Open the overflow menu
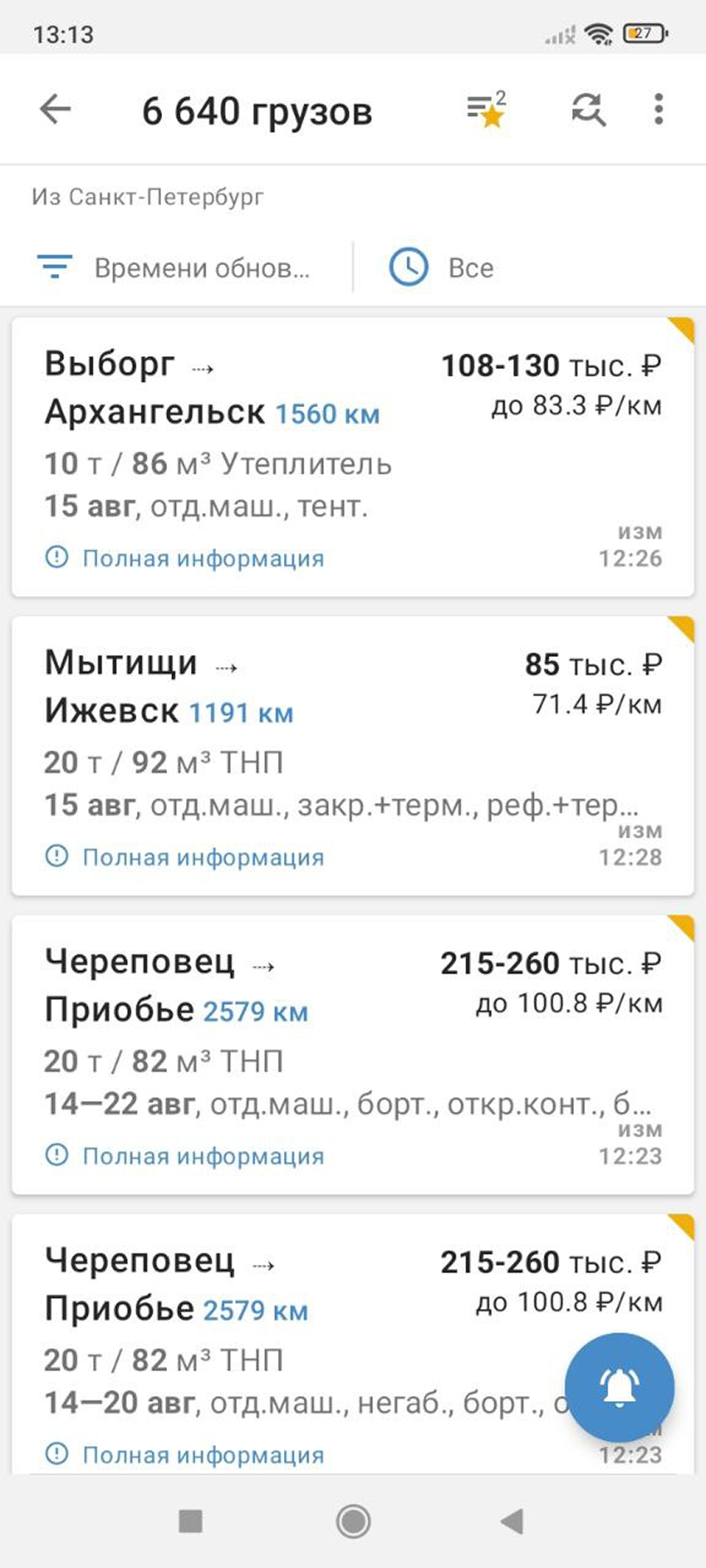Screen dimensions: 706x1568 [x=658, y=109]
